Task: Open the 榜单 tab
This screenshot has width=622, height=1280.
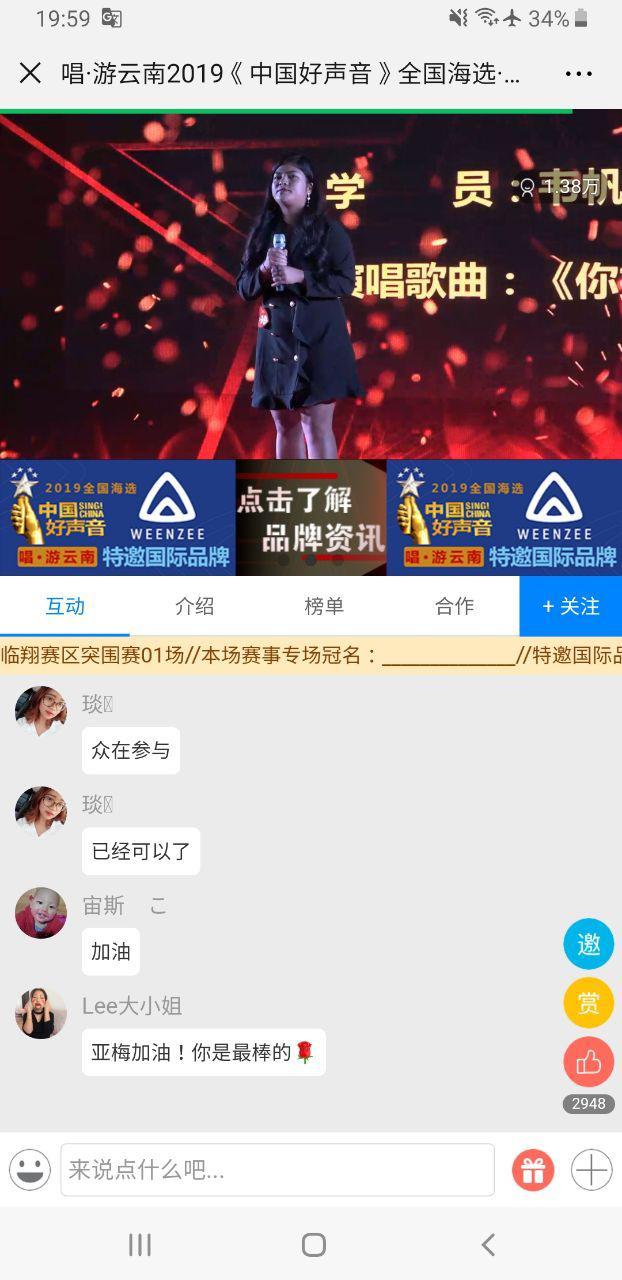Action: click(x=324, y=606)
